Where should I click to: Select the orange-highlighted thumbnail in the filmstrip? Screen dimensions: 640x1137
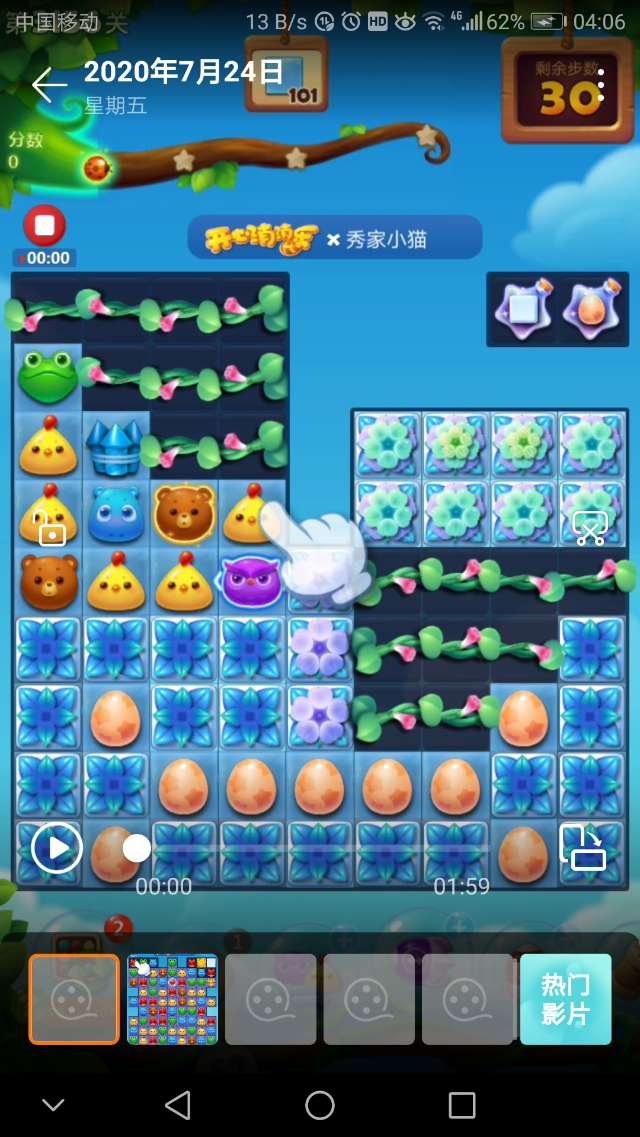[x=74, y=999]
